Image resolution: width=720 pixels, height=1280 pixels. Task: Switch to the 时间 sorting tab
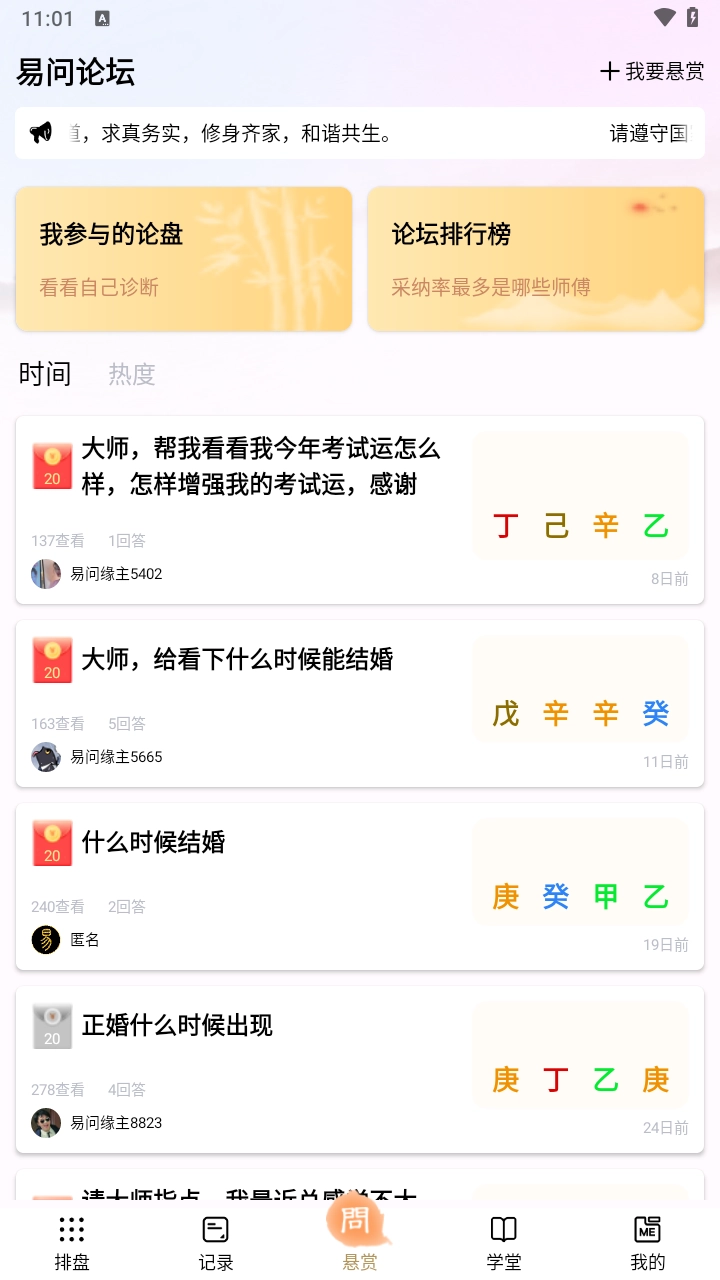pos(45,374)
